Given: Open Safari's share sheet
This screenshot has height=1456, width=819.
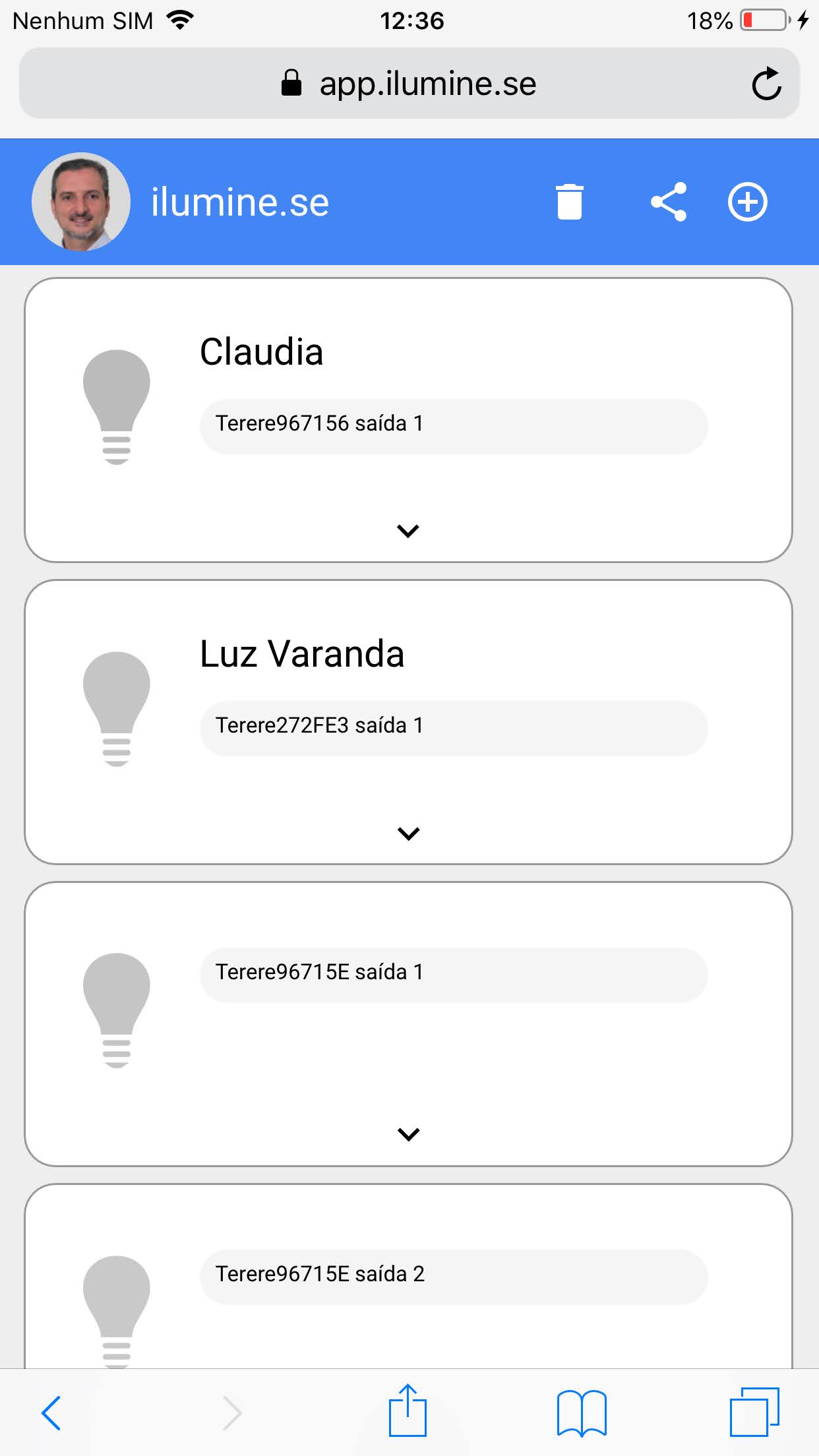Looking at the screenshot, I should pyautogui.click(x=408, y=1411).
